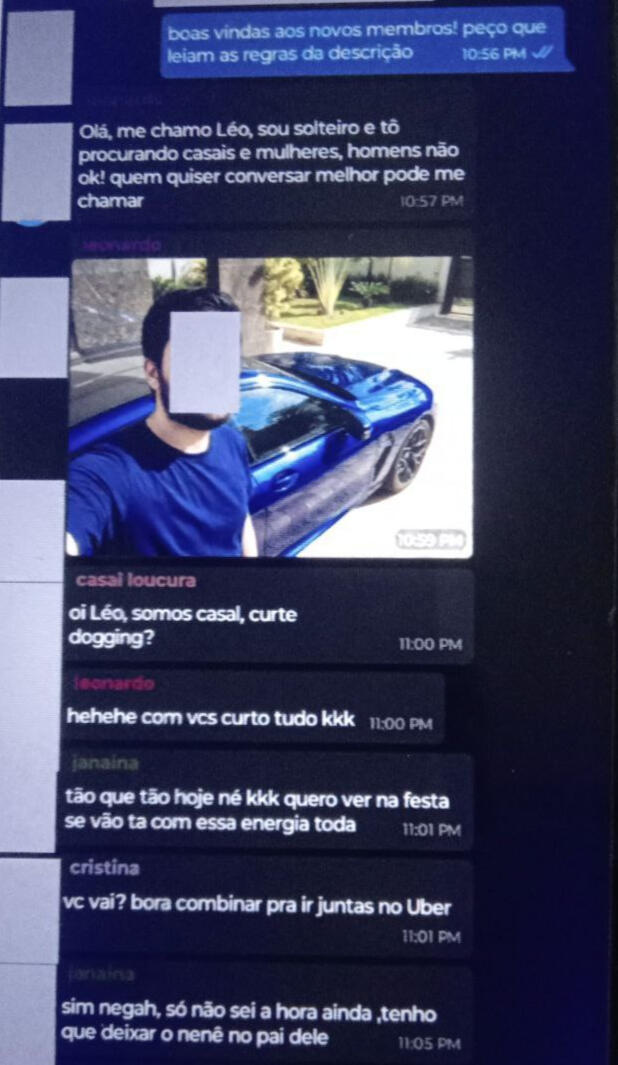Open casal loucura's profile from sender name
Image resolution: width=618 pixels, height=1065 pixels.
point(136,580)
